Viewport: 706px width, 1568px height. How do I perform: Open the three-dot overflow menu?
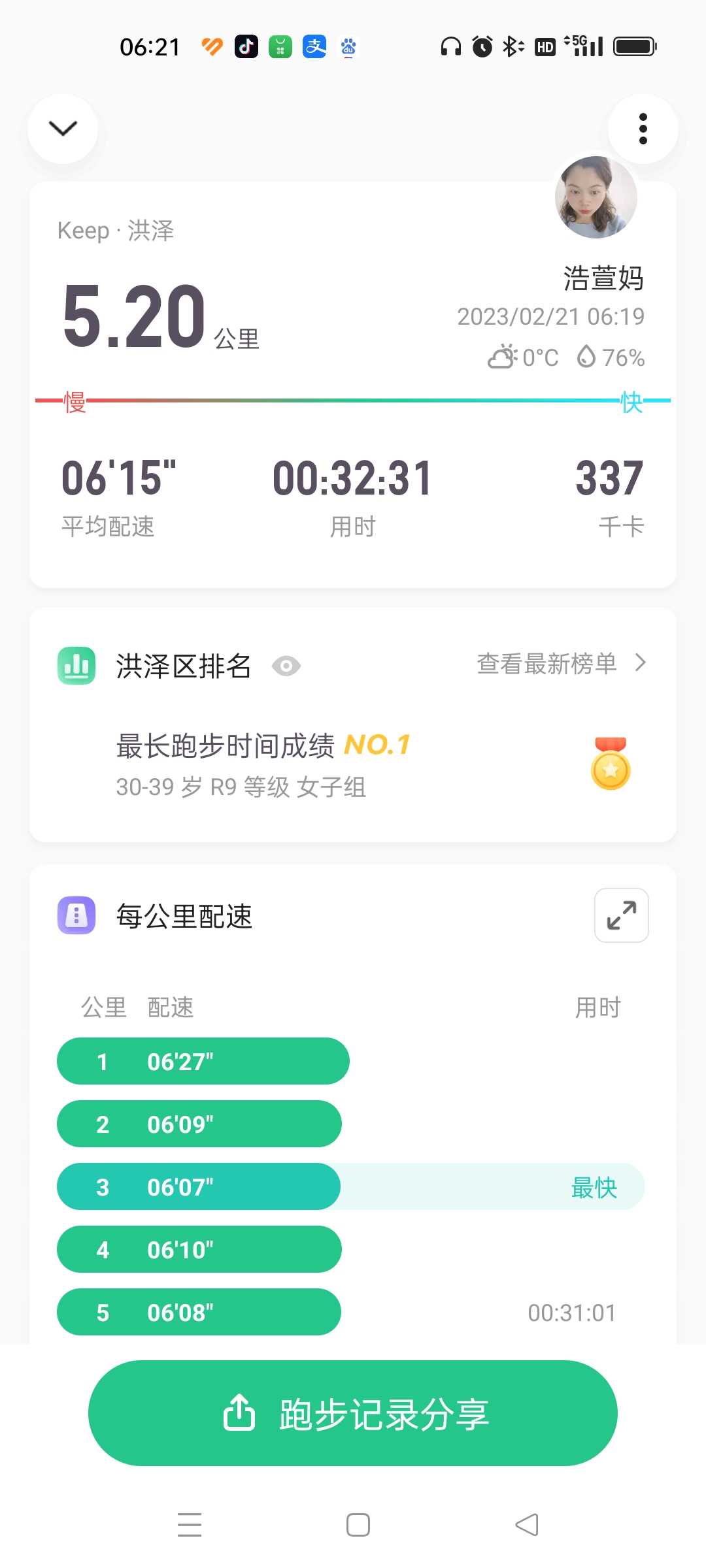pos(643,129)
